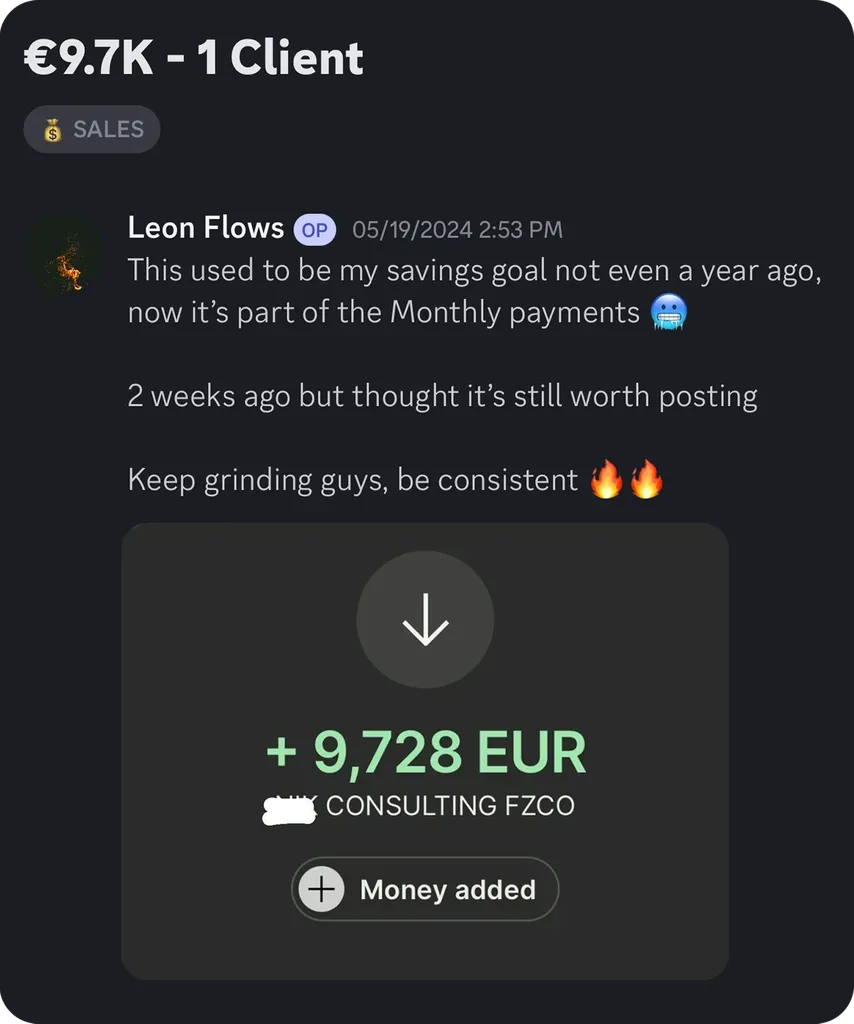
Task: Open Leon Flows' profile avatar
Action: (x=65, y=254)
